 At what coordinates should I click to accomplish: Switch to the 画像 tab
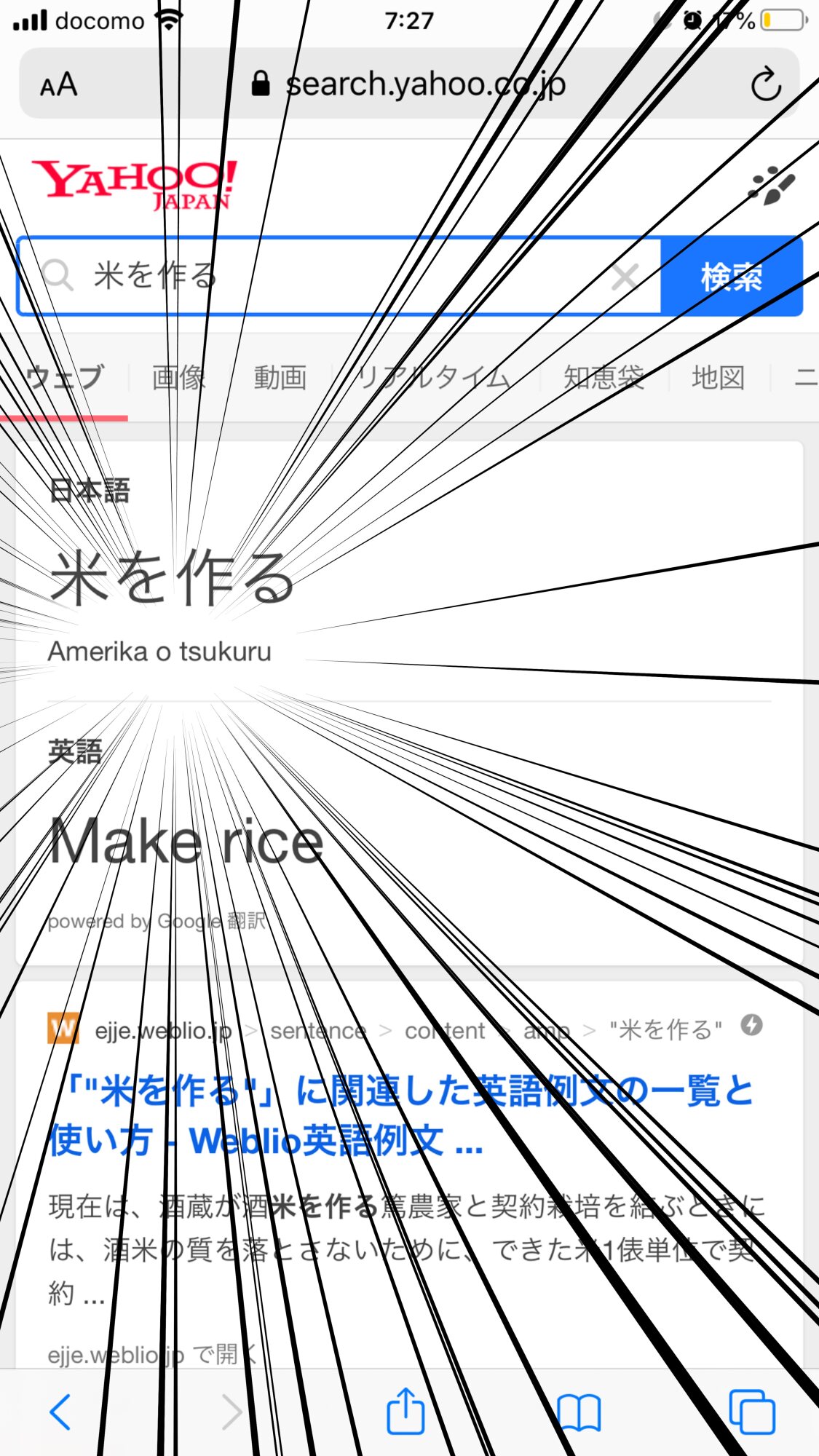pos(179,378)
